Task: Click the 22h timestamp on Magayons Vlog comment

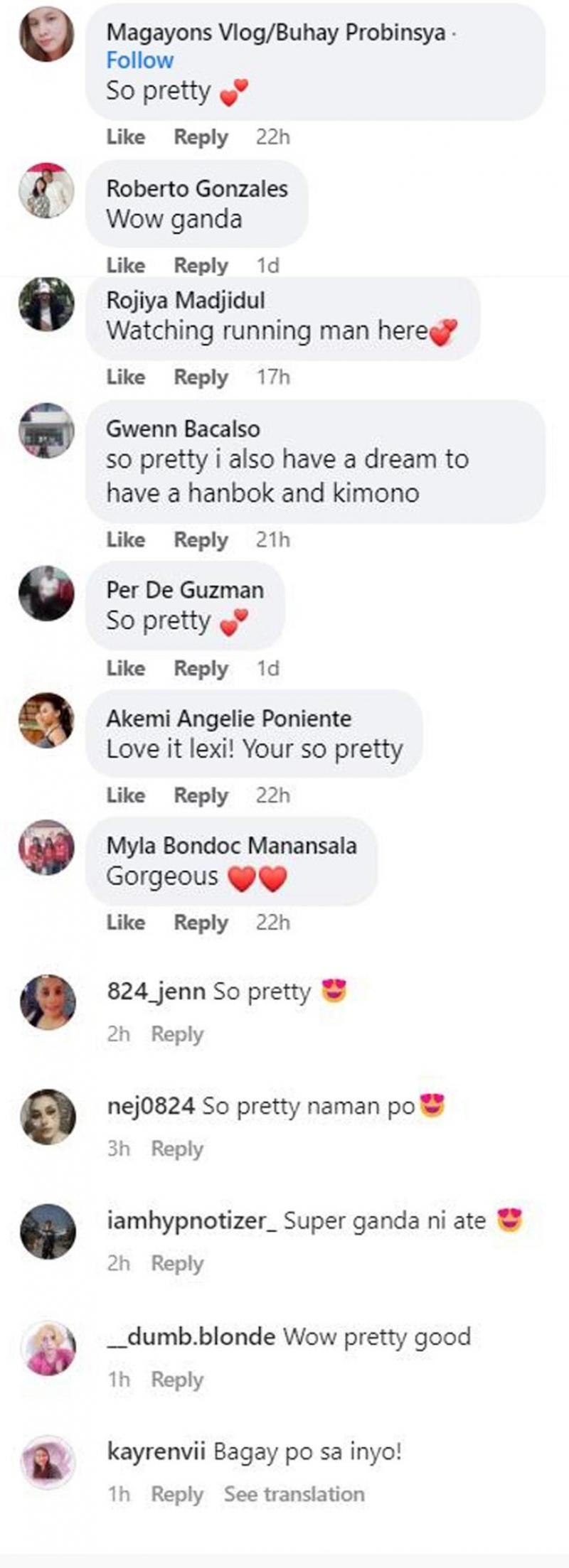Action: coord(274,136)
